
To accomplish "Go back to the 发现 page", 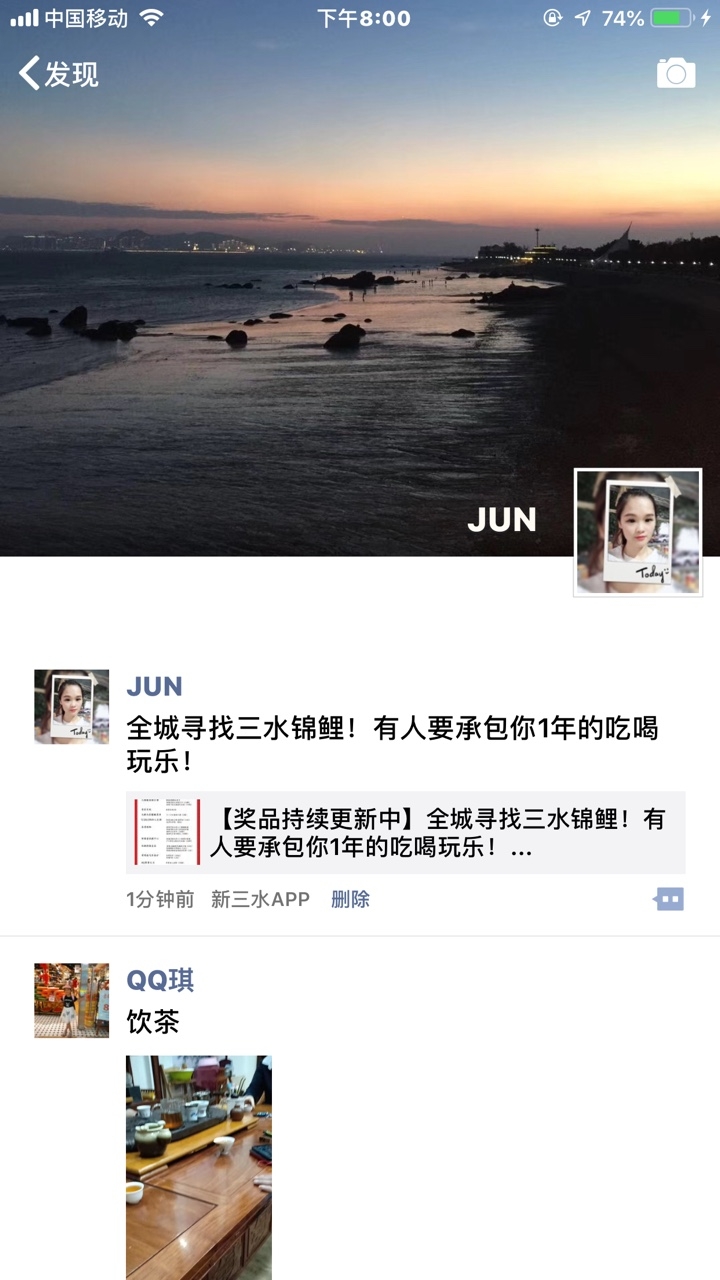I will pyautogui.click(x=58, y=74).
